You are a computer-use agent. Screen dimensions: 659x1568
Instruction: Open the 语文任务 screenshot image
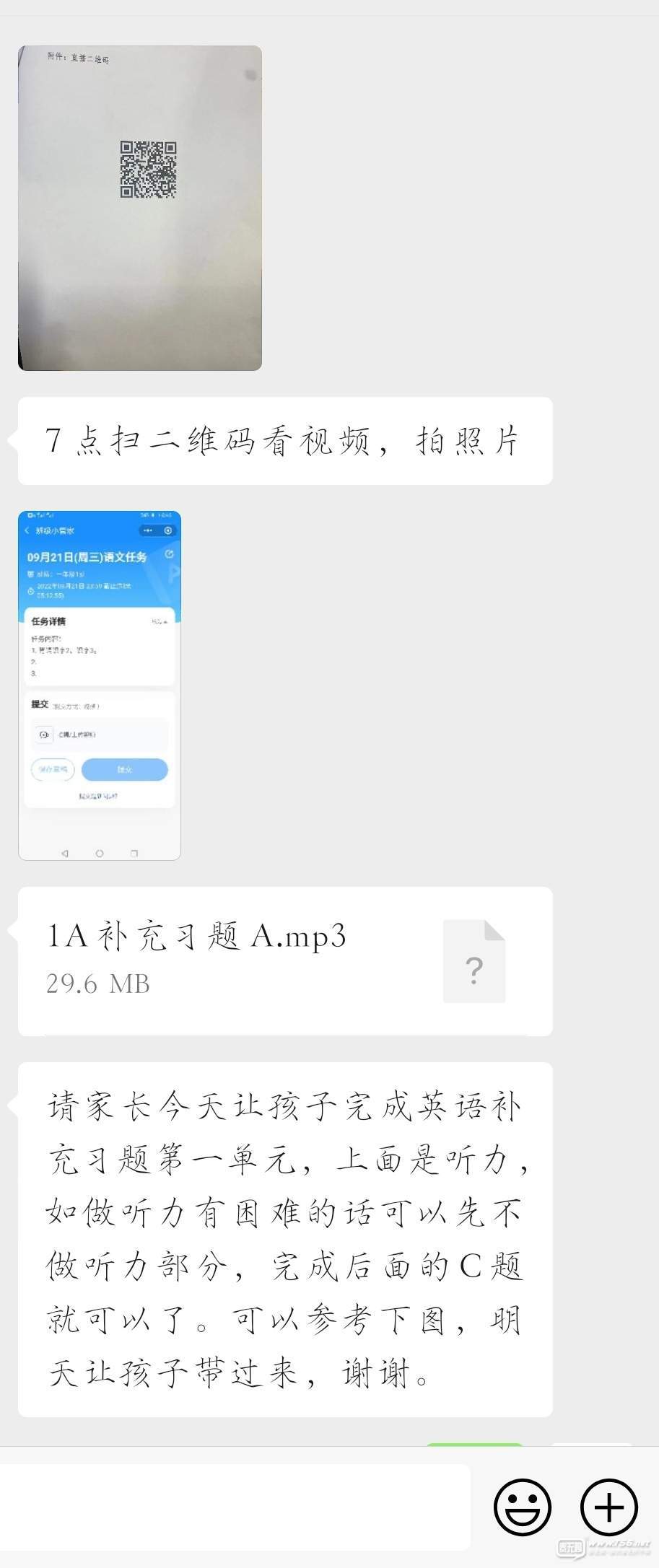click(x=99, y=686)
